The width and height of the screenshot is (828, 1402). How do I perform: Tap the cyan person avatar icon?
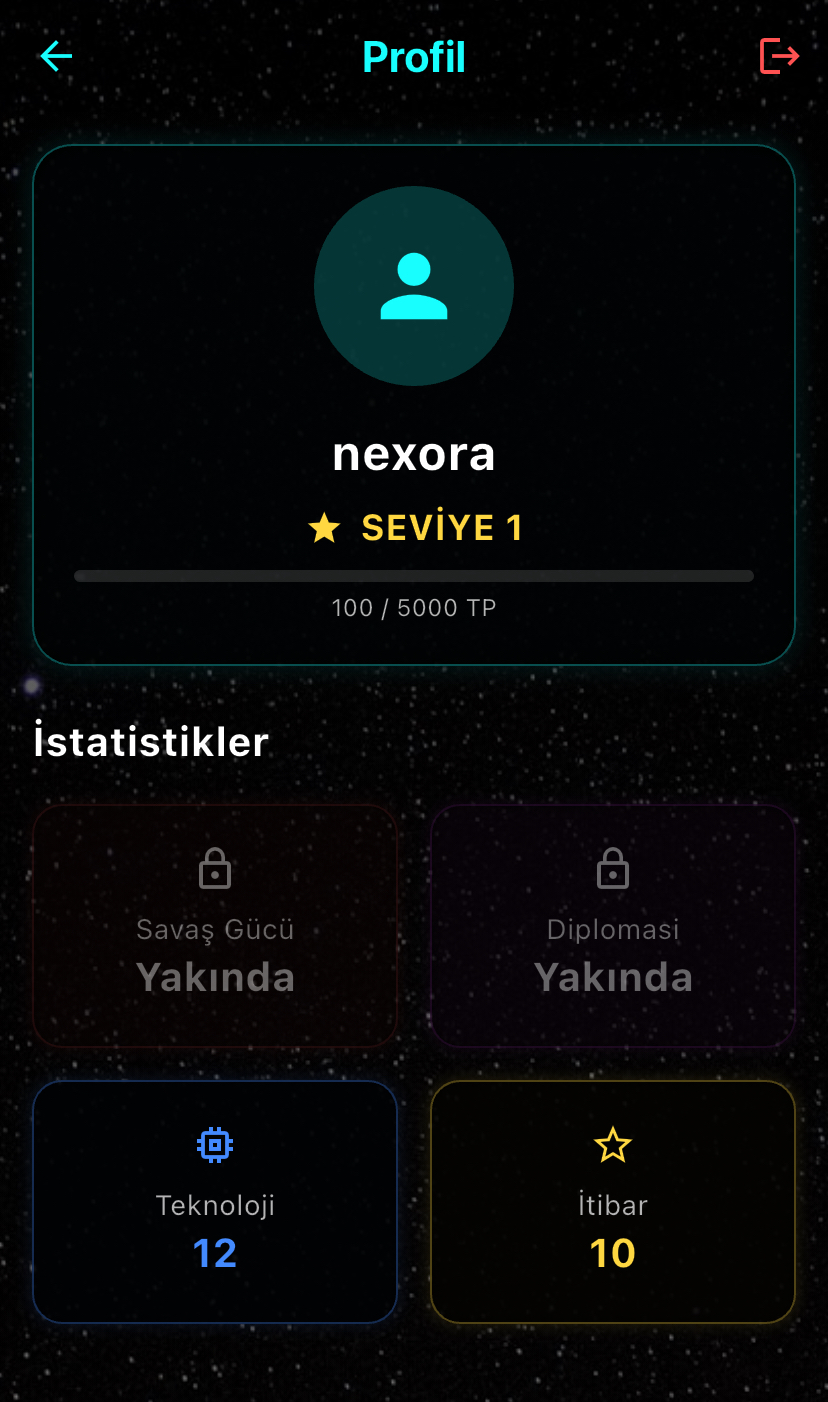(x=414, y=285)
